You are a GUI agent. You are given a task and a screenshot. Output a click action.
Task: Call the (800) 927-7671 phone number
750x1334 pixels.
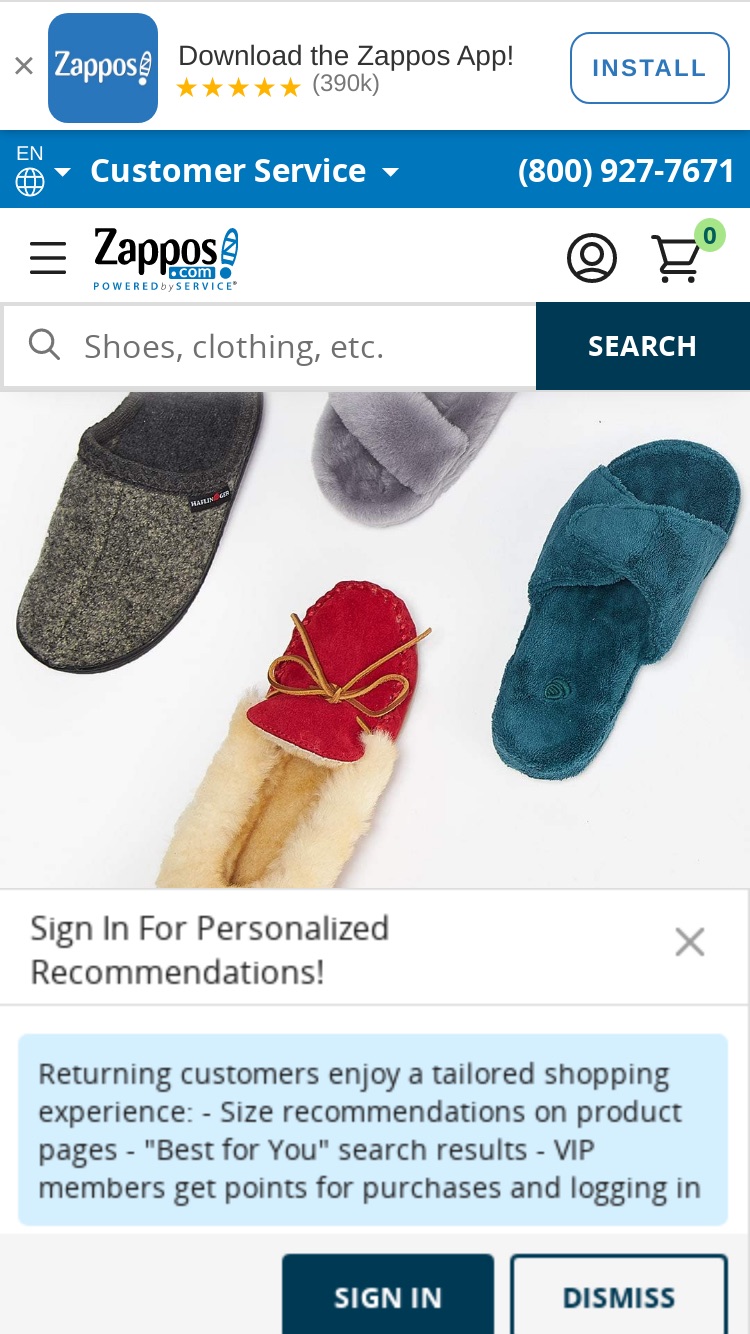[x=626, y=171]
